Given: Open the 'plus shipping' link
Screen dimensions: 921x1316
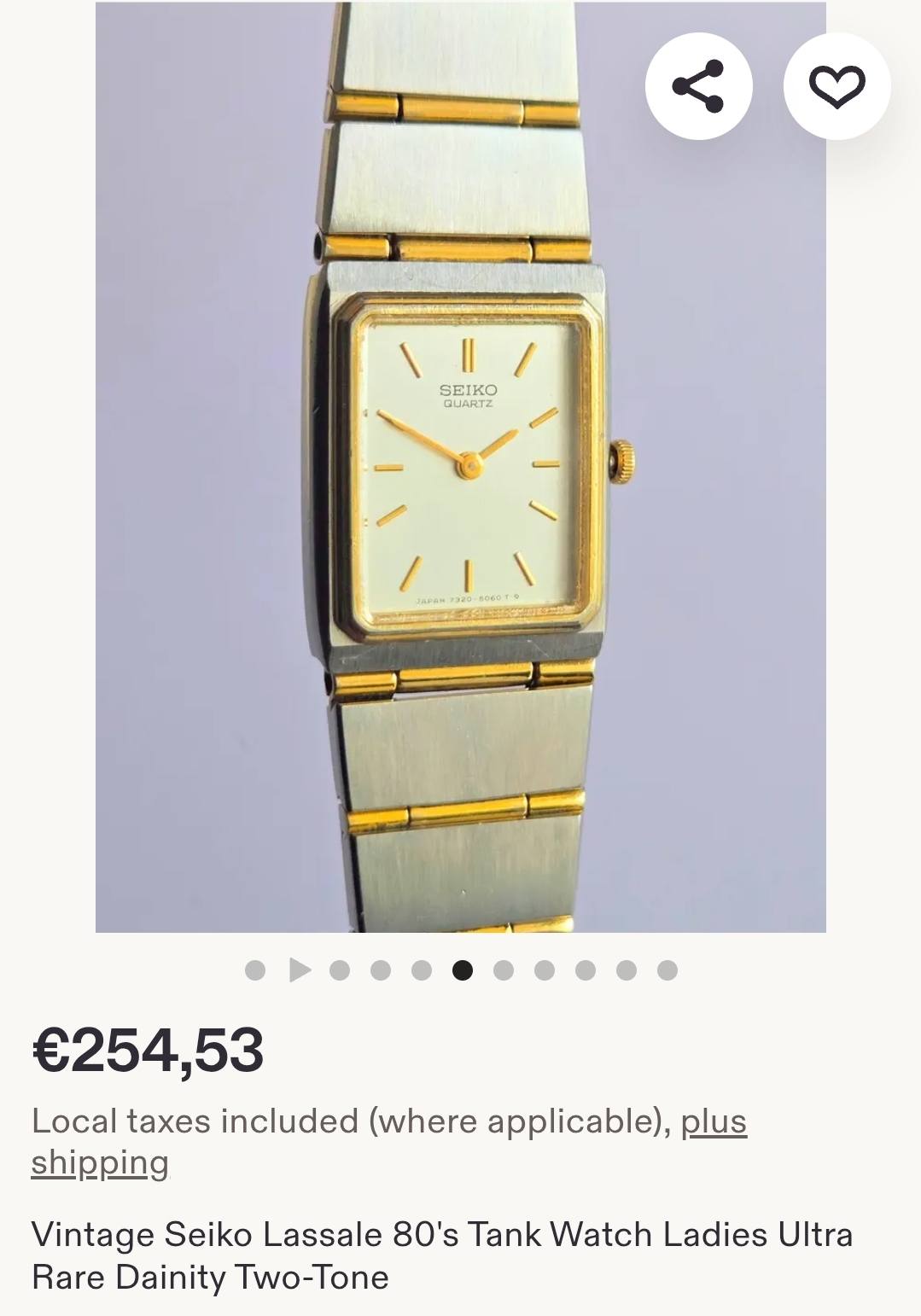Looking at the screenshot, I should [x=714, y=1121].
